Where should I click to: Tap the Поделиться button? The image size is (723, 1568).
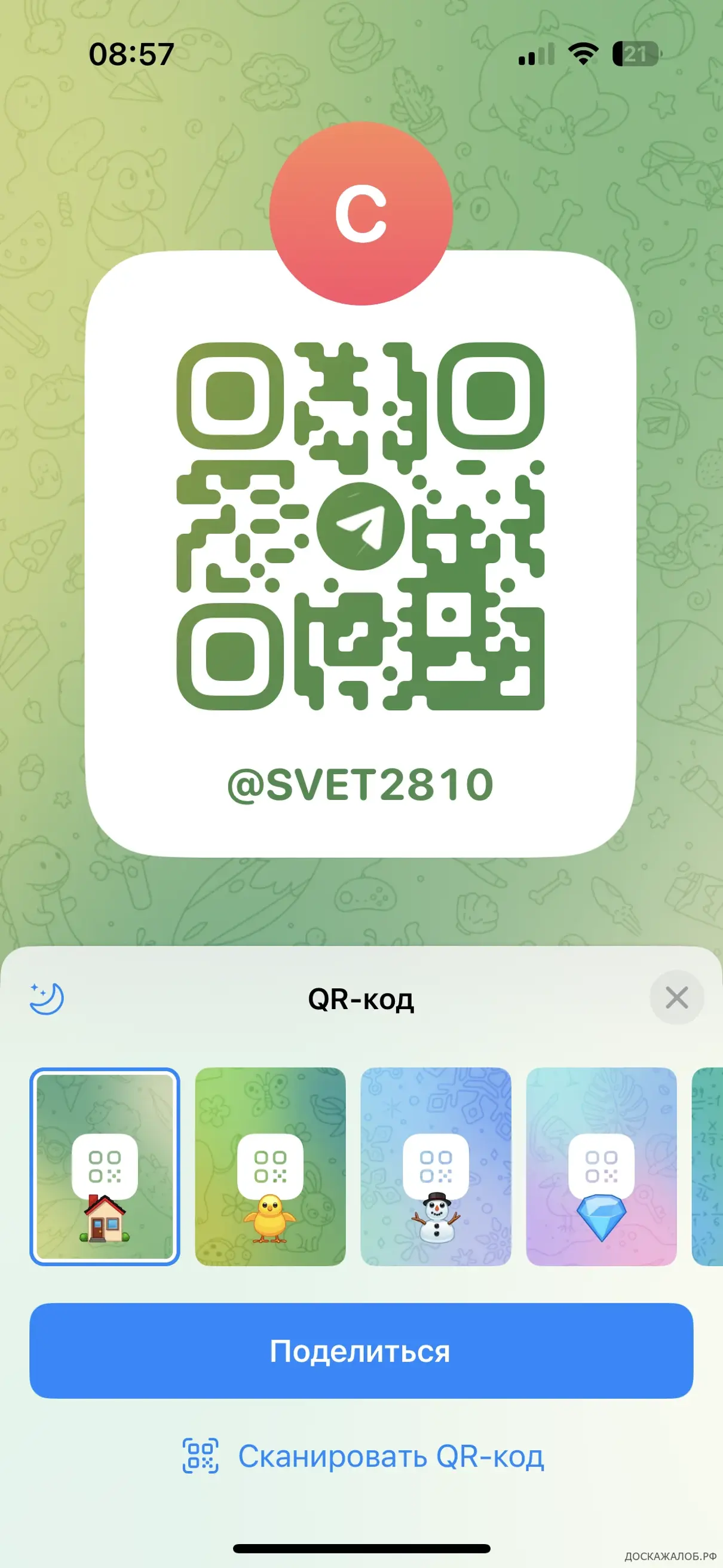pyautogui.click(x=361, y=1352)
